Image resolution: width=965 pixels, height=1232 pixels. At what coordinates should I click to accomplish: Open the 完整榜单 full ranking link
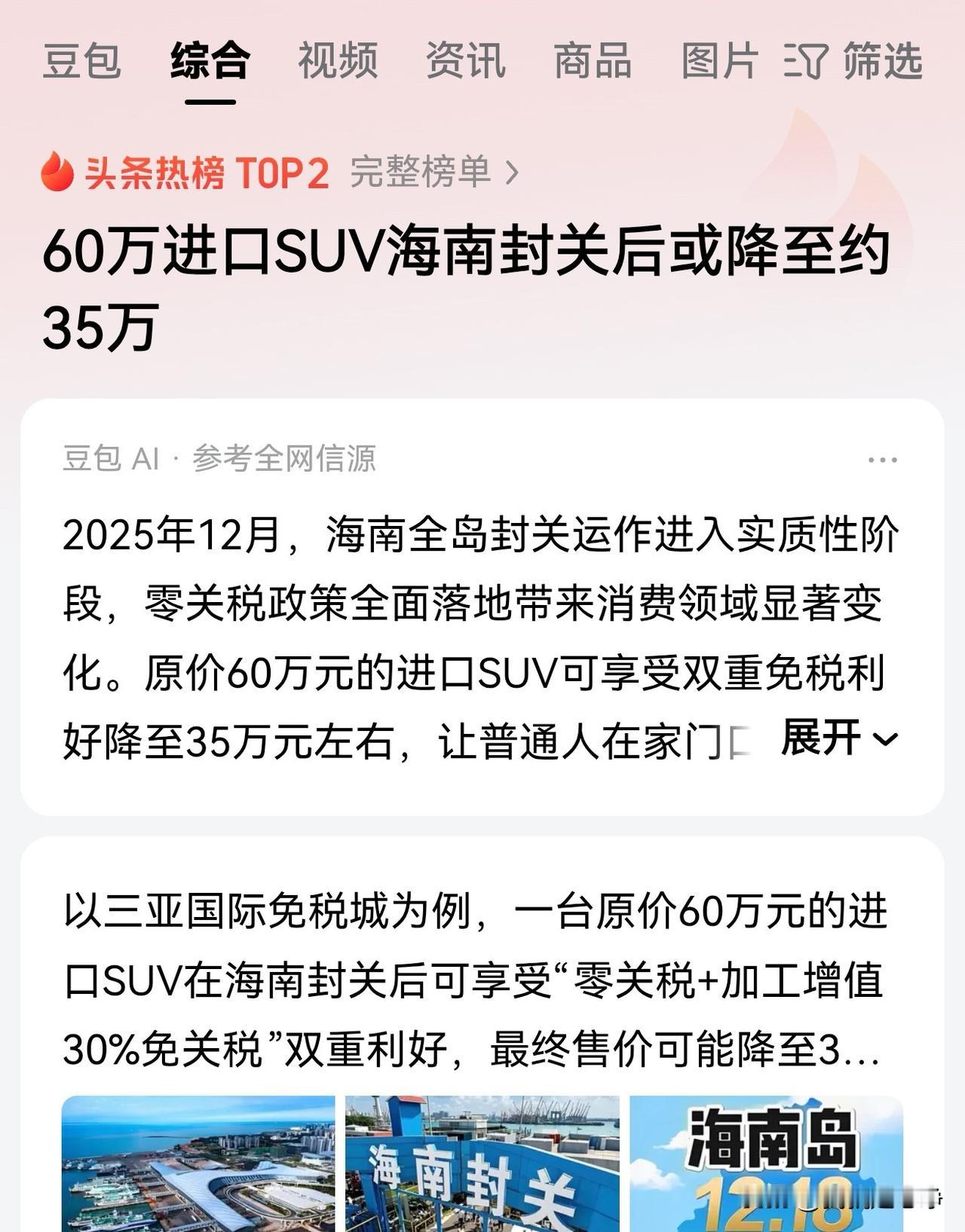coord(426,172)
